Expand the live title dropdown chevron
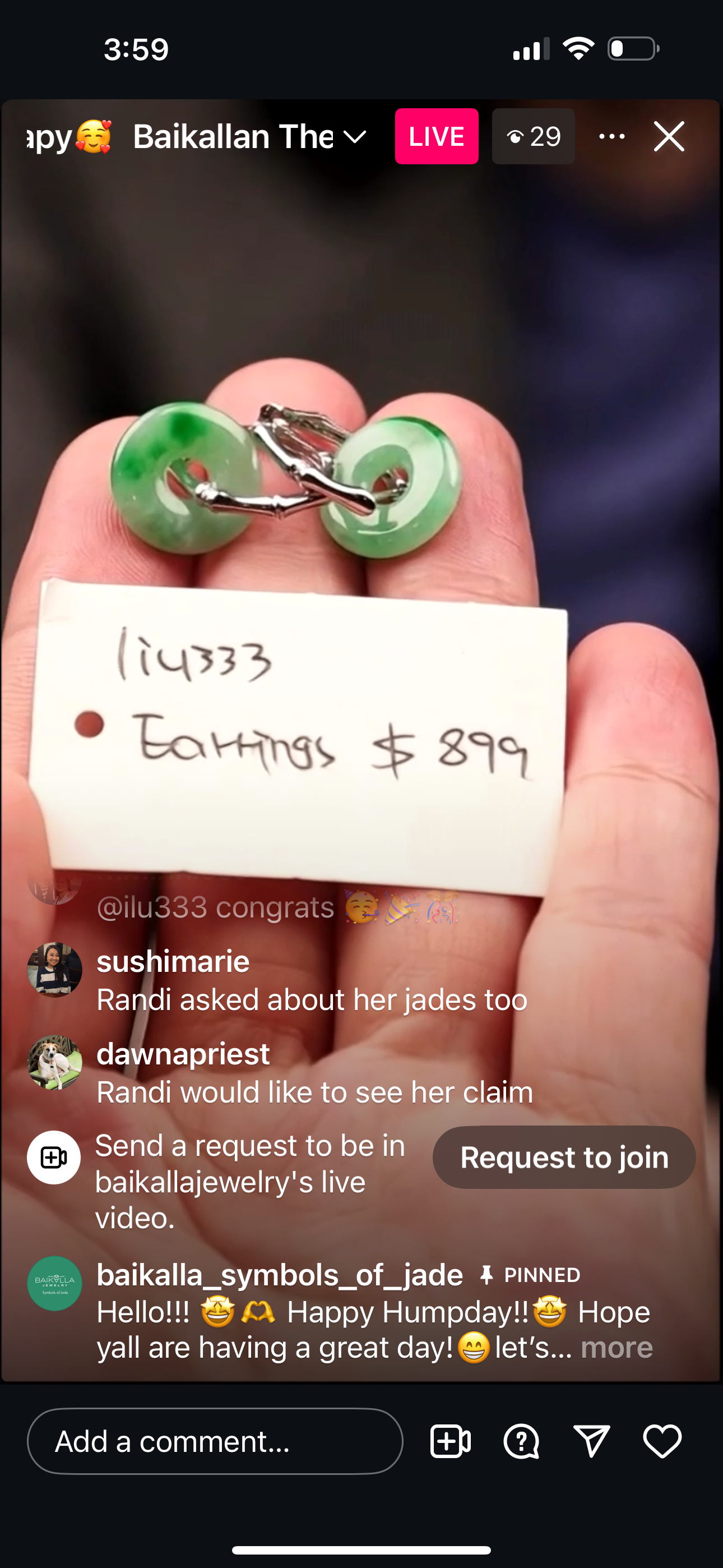The image size is (723, 1568). pyautogui.click(x=355, y=136)
